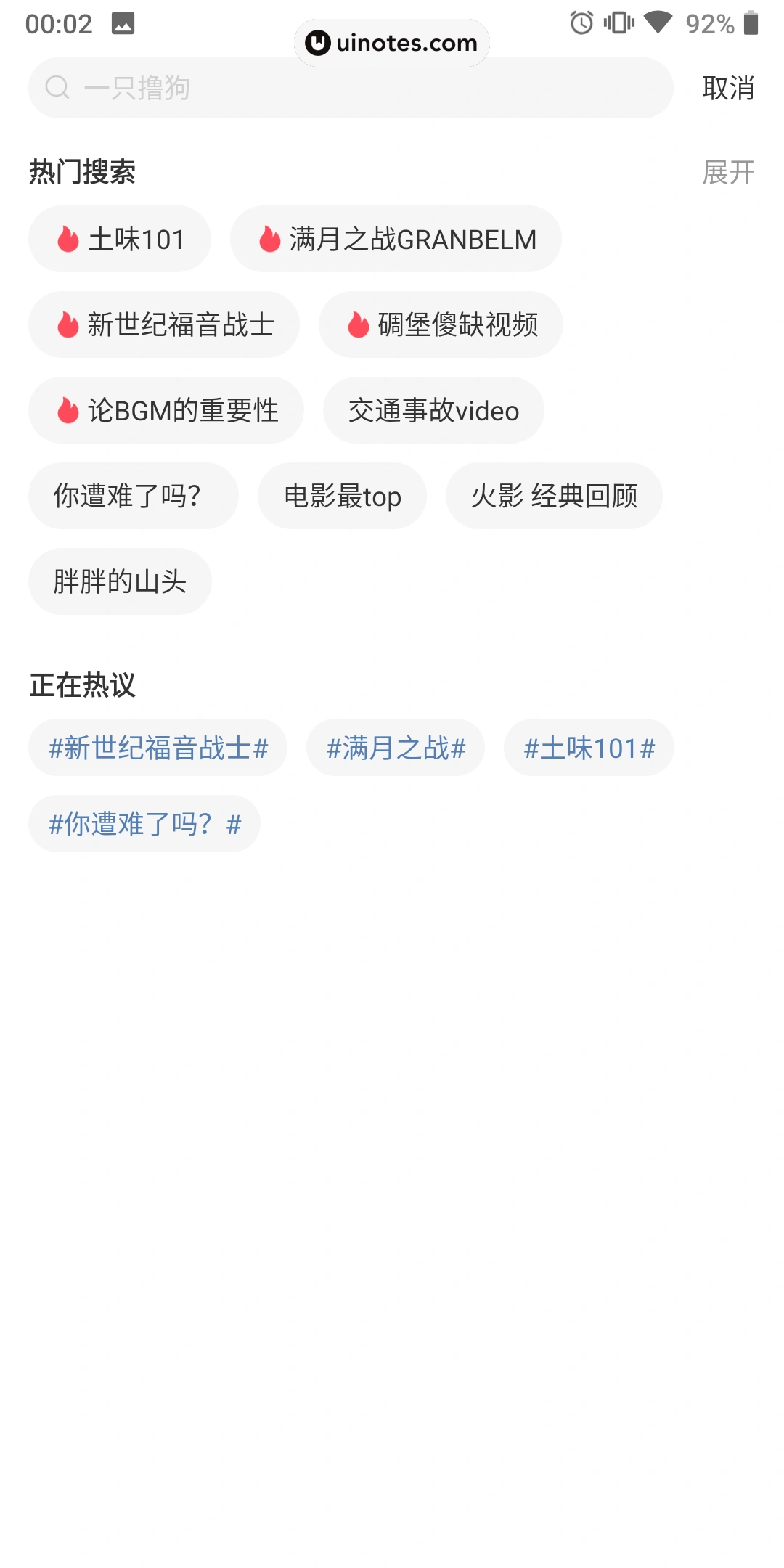Open the #新世纪福音战士# topic
Image resolution: width=784 pixels, height=1568 pixels.
(158, 748)
